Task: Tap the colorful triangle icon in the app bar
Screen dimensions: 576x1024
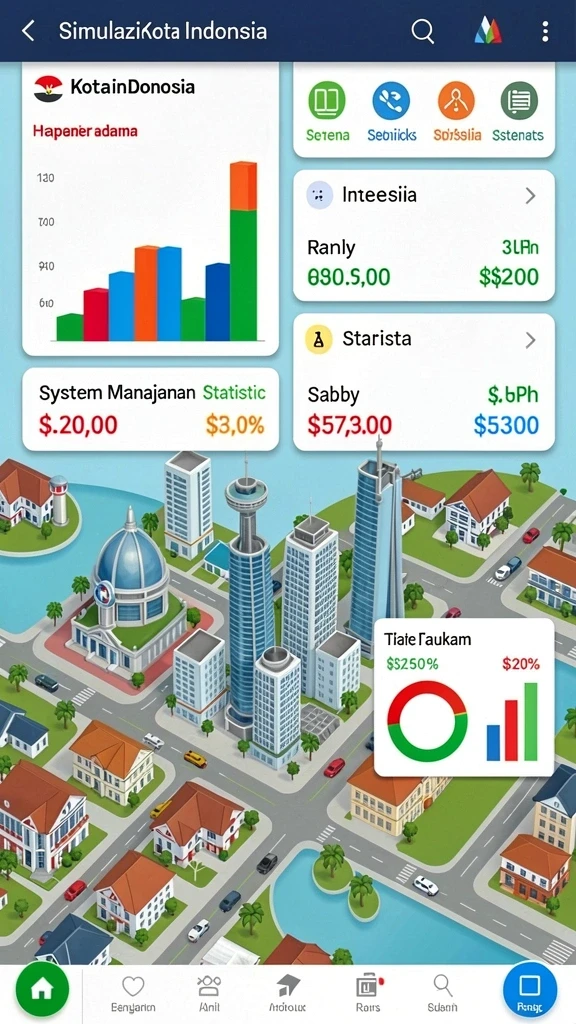Action: [x=488, y=31]
